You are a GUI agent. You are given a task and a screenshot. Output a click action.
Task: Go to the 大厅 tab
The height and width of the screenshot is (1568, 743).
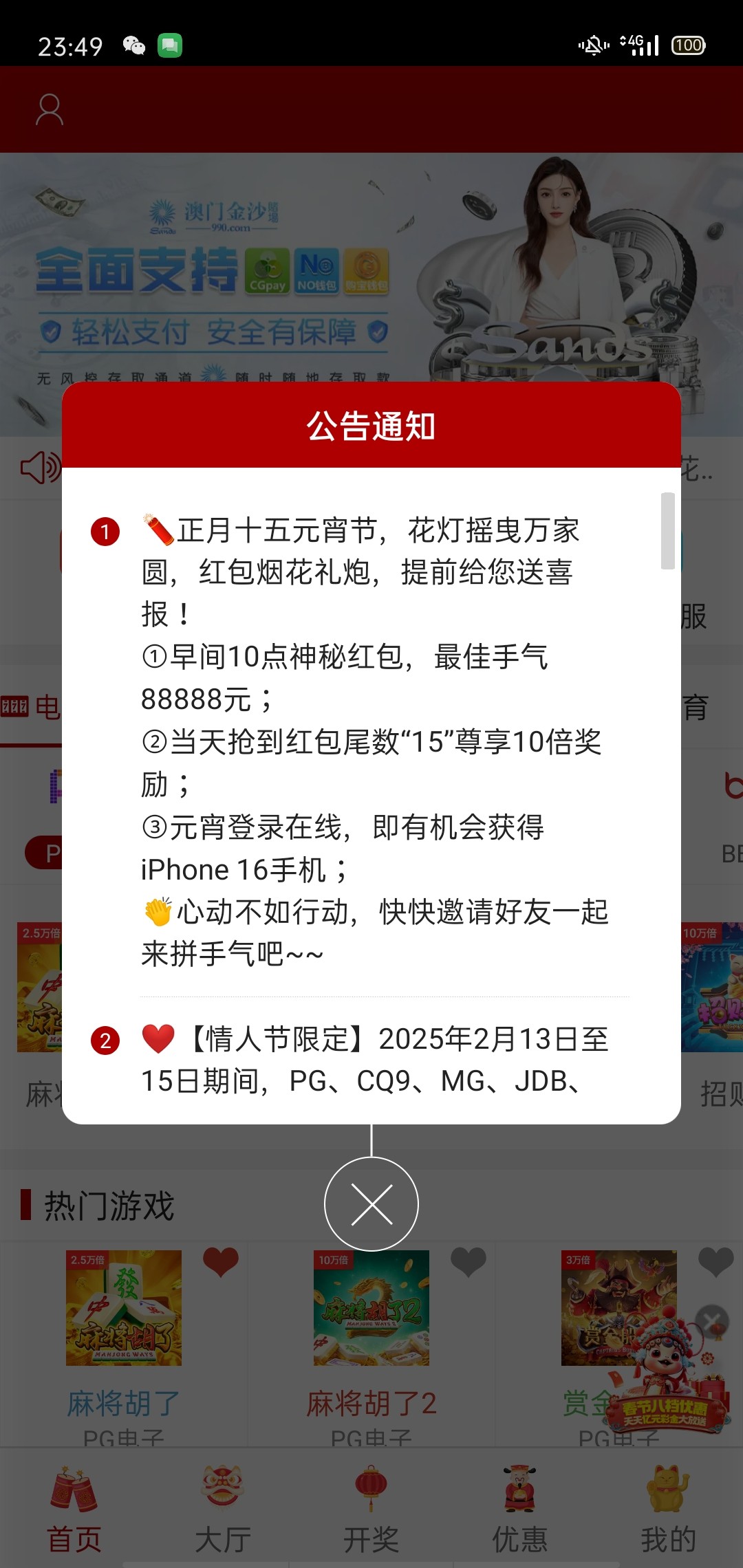coord(223,1510)
